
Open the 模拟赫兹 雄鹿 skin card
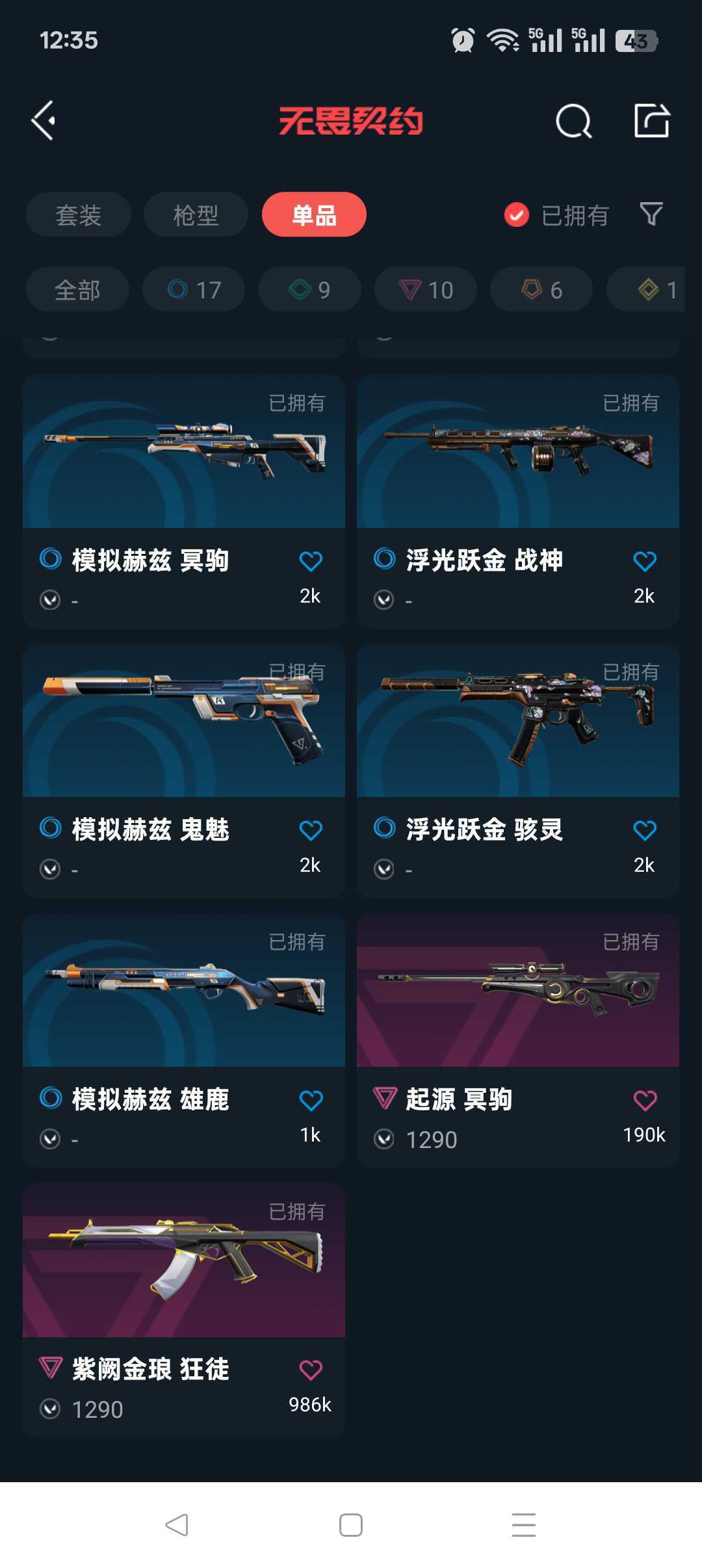[184, 1041]
